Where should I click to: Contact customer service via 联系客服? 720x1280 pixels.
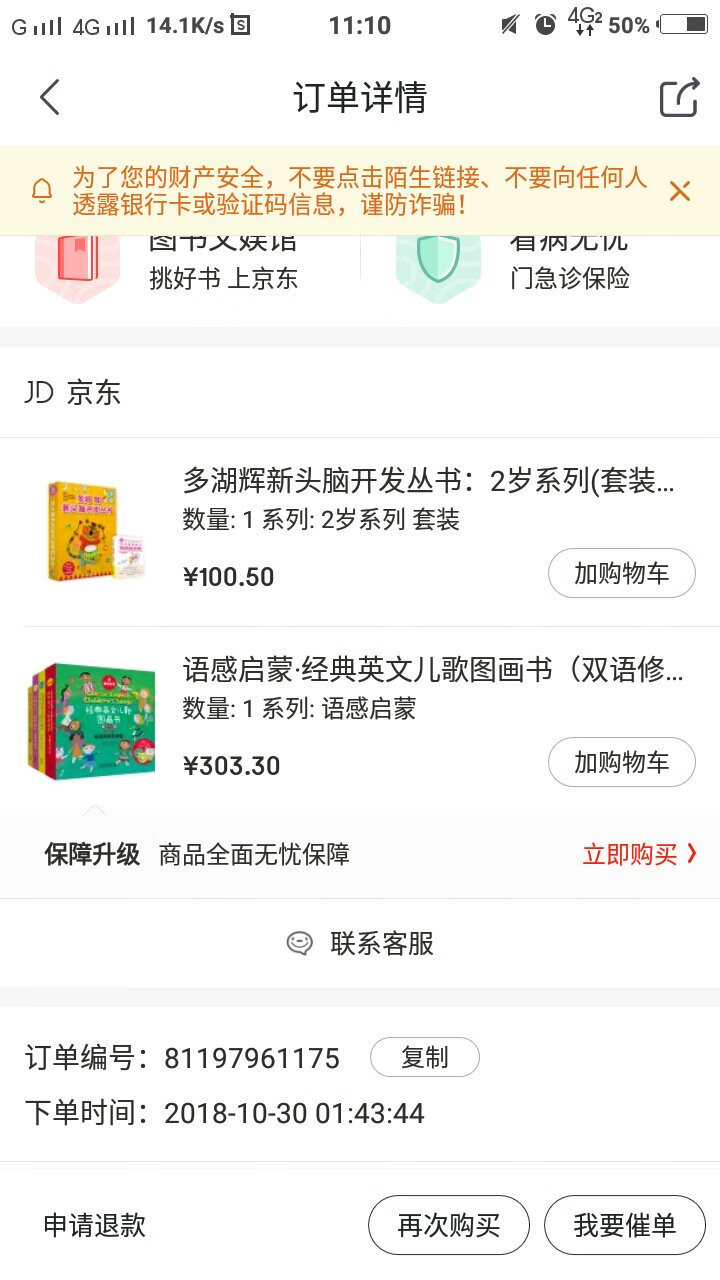pos(360,943)
